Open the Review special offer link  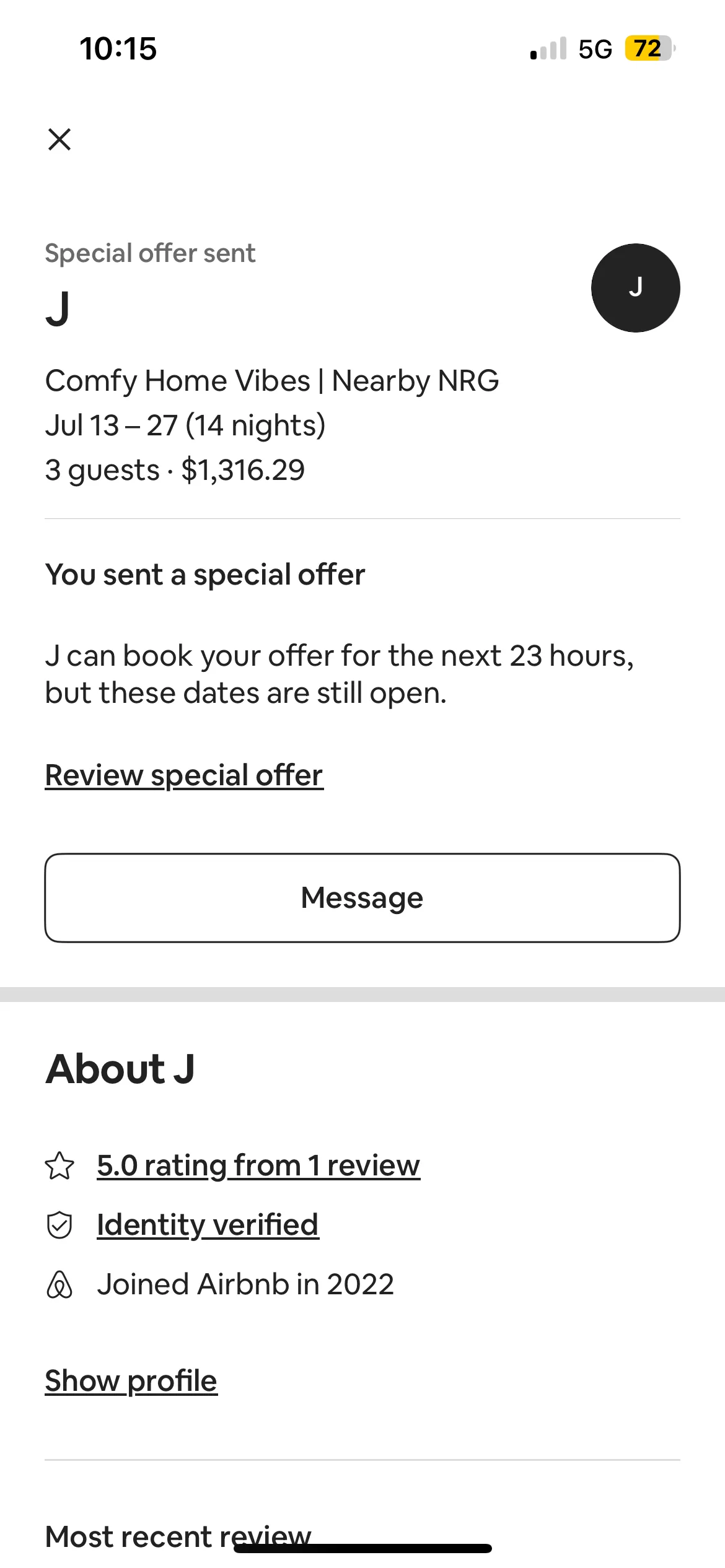click(184, 775)
